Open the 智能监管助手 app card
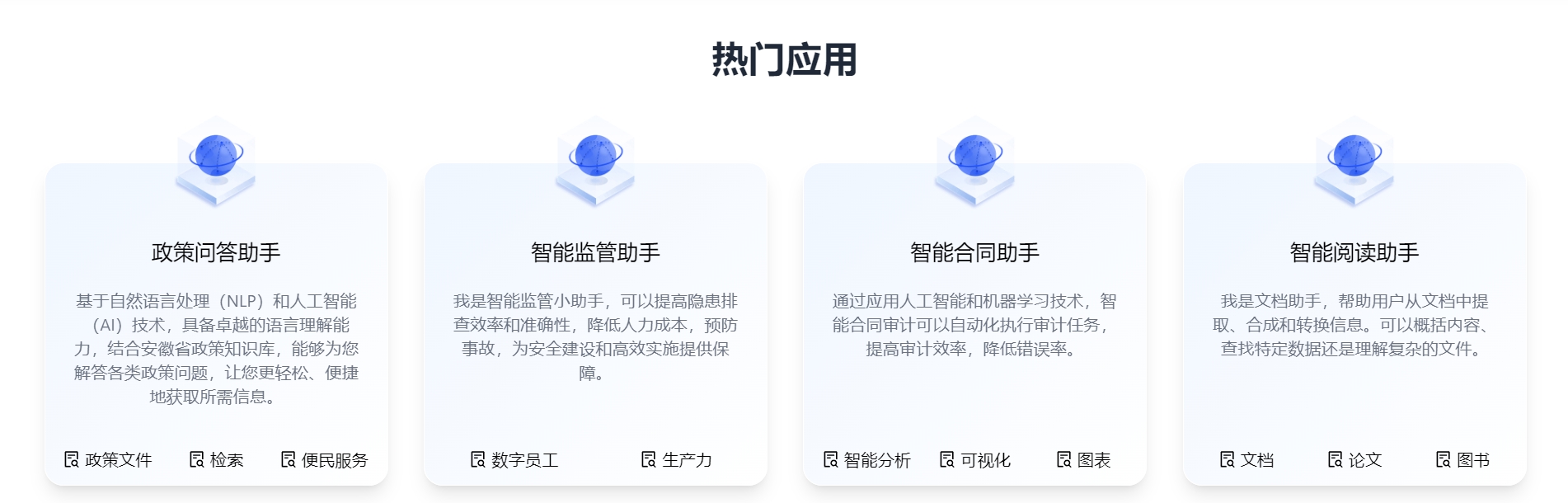Image resolution: width=1568 pixels, height=503 pixels. point(595,252)
